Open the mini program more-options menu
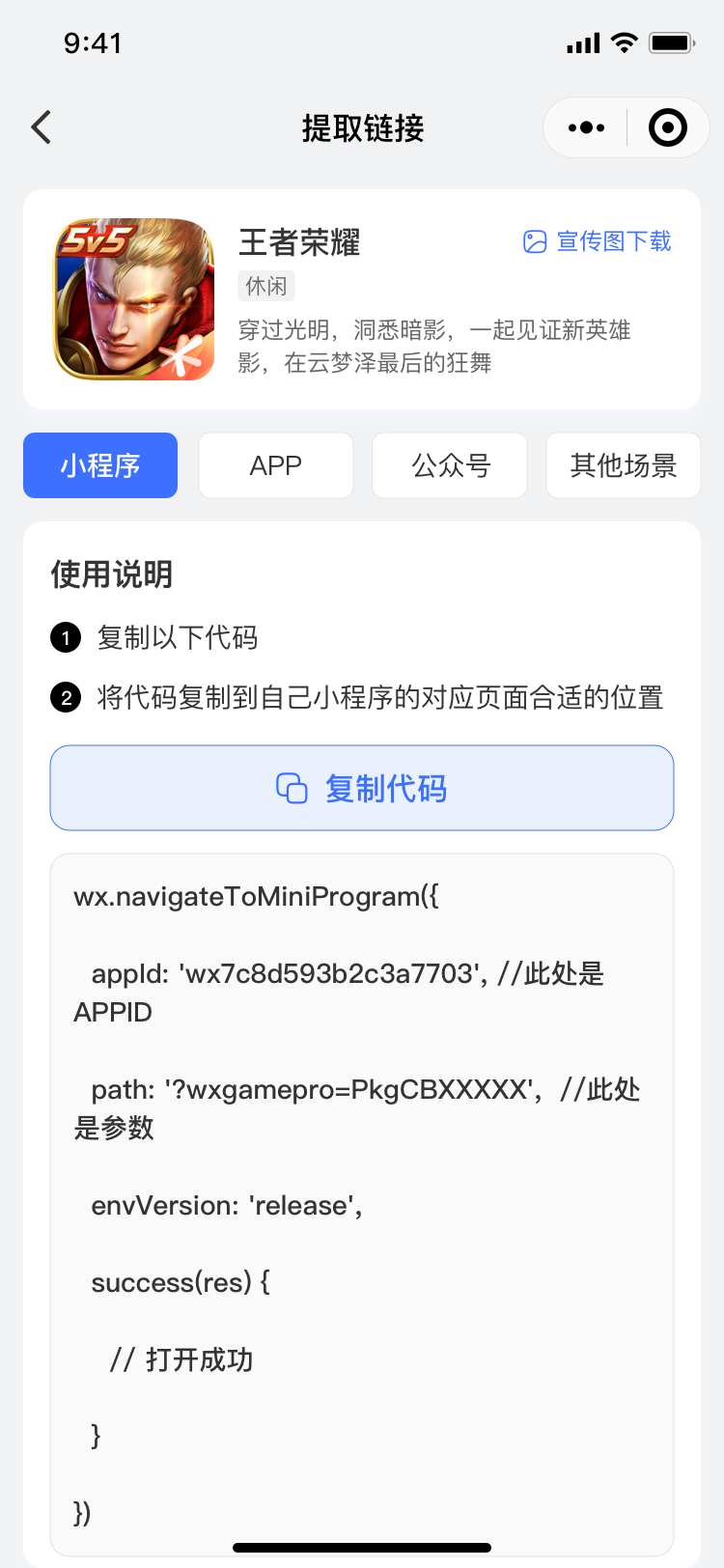 [x=586, y=127]
